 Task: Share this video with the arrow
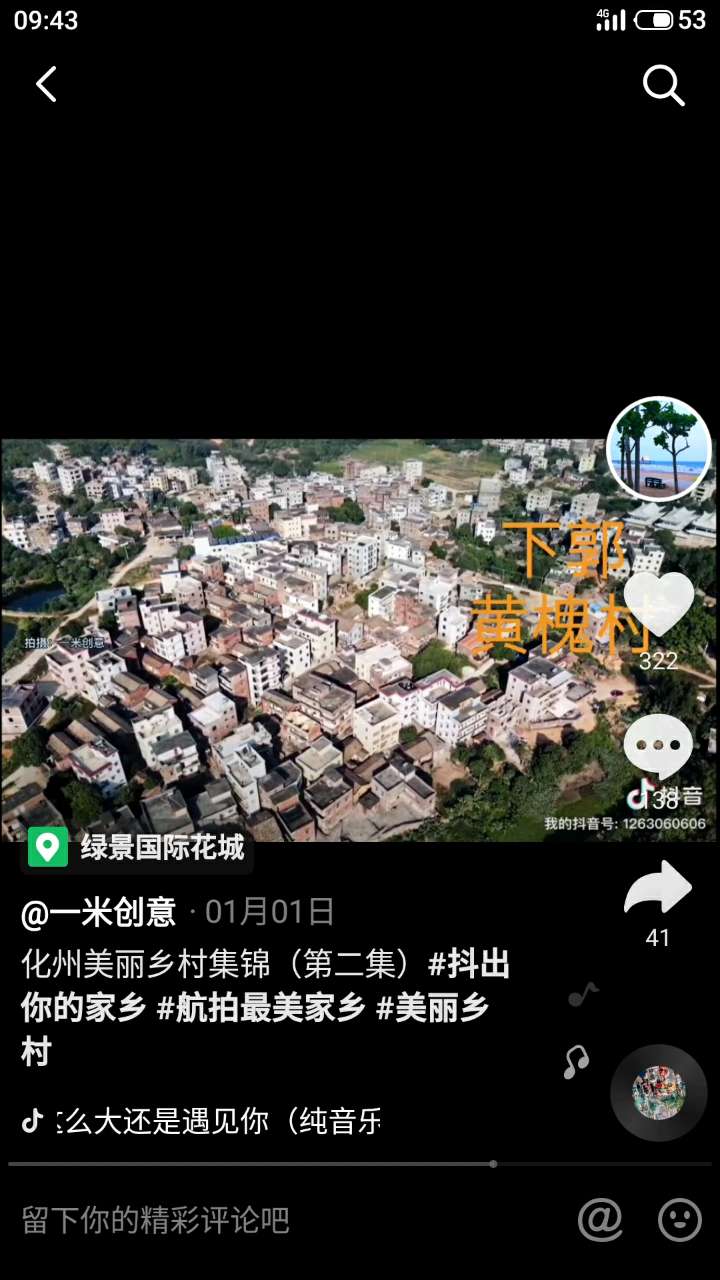tap(658, 890)
